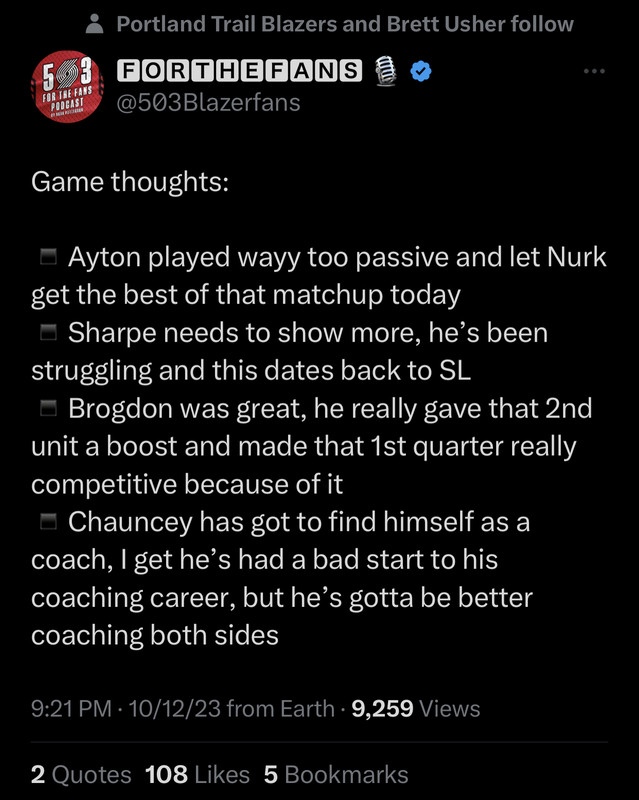
Task: Open the tweet's overflow menu
Action: coord(594,72)
